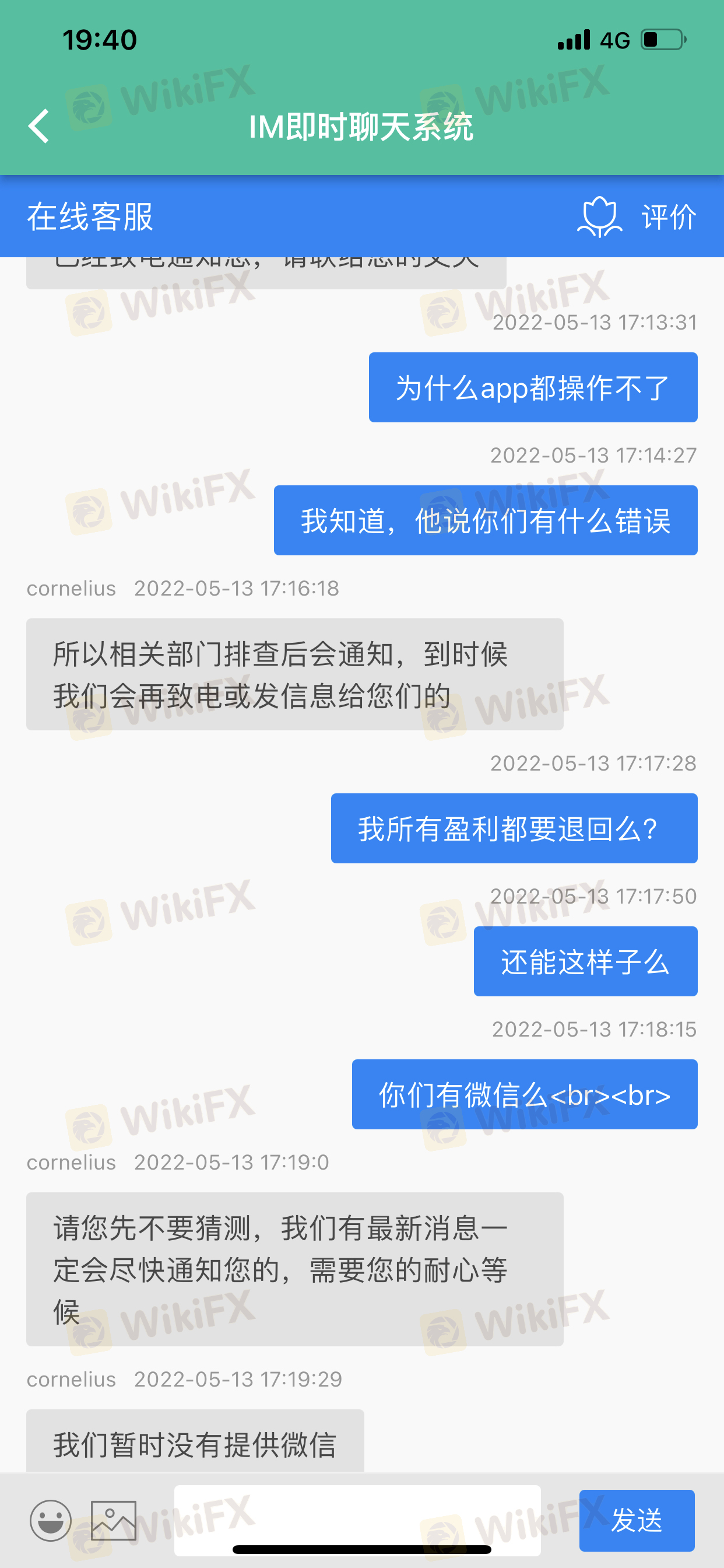
Task: Open the 评价 rating option
Action: [x=637, y=216]
